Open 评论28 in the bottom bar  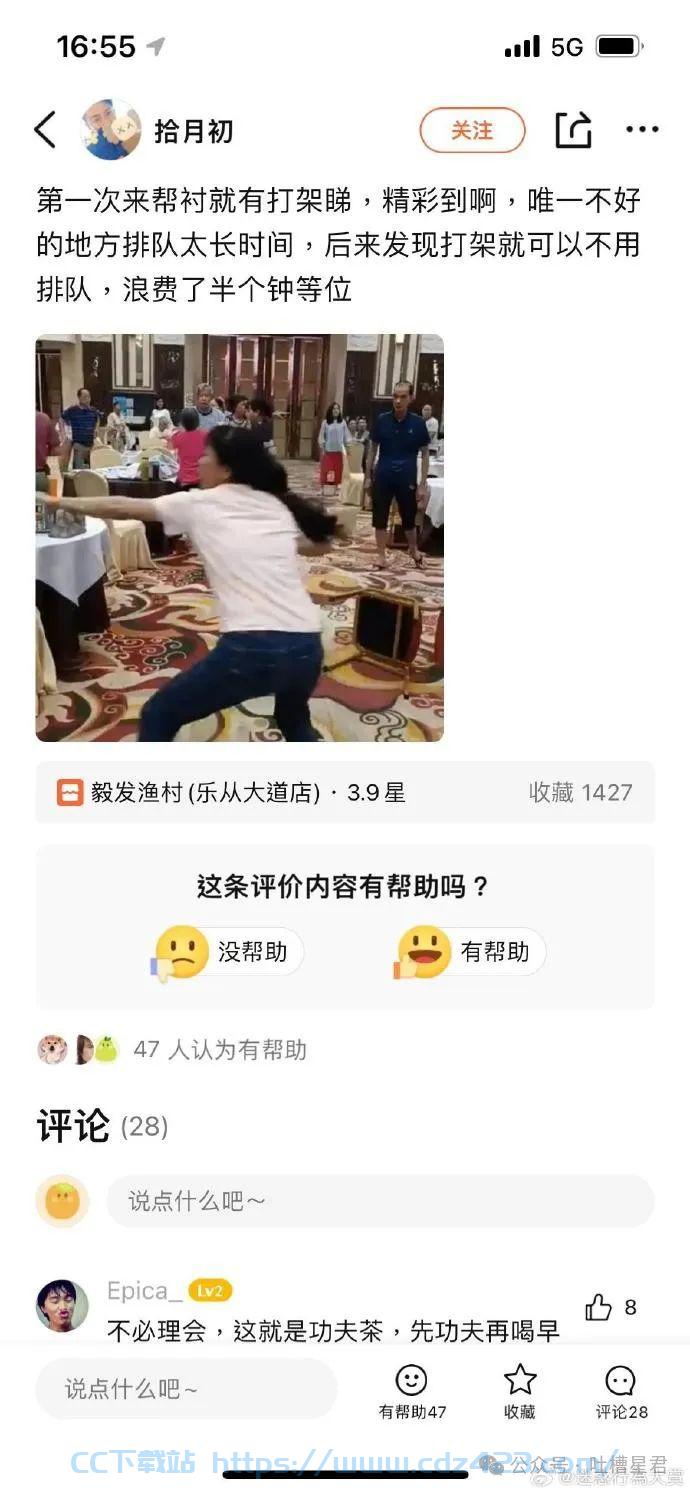coord(621,1391)
